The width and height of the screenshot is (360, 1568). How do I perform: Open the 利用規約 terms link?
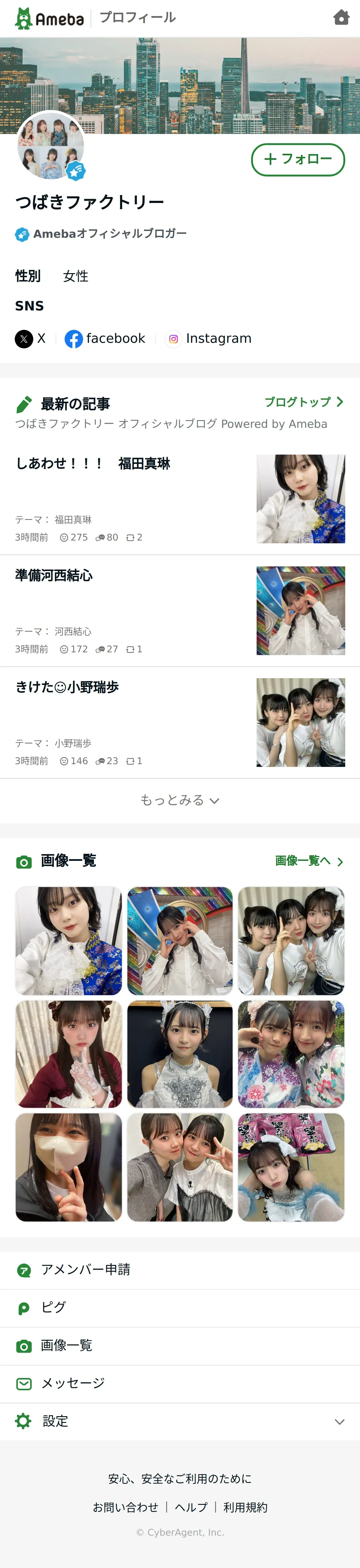pos(245,1507)
